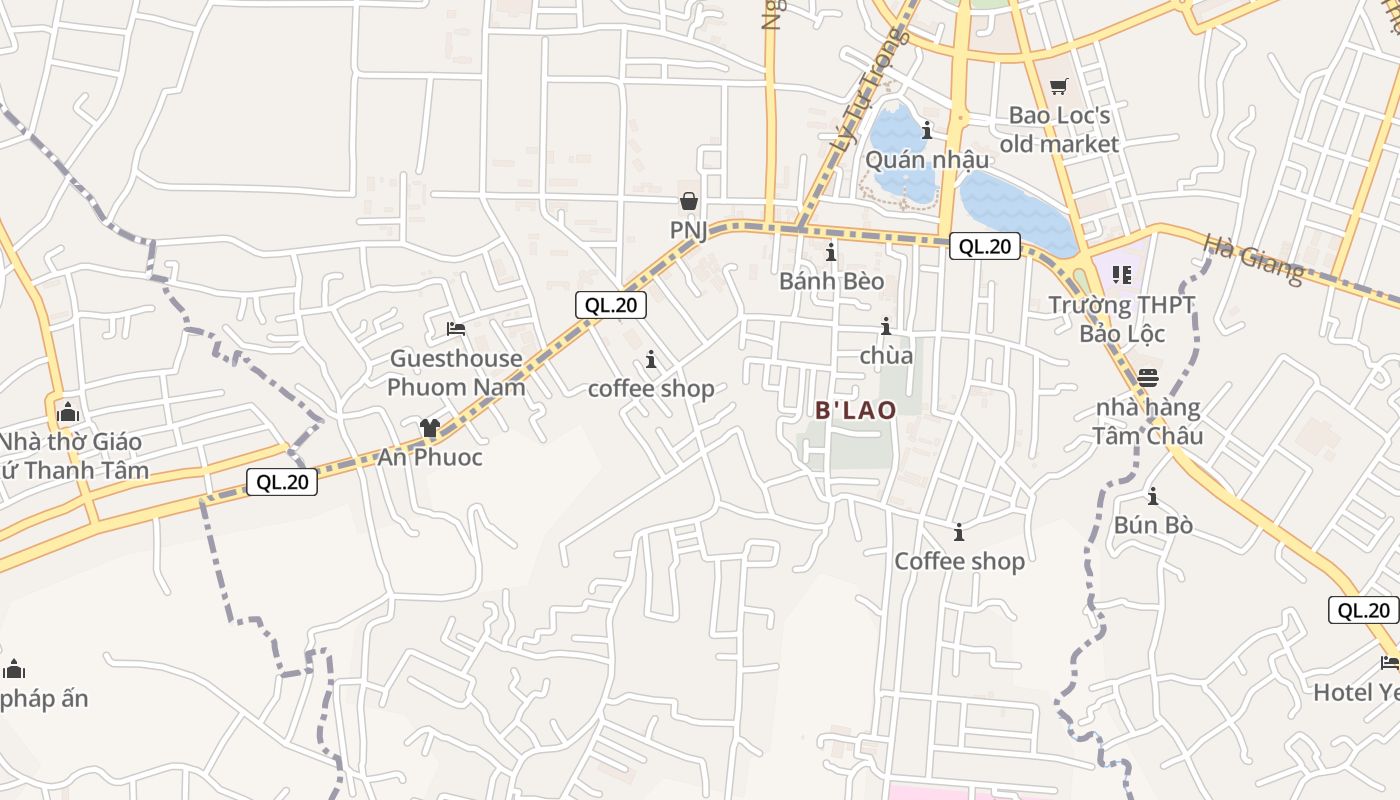
Task: Open the PNJ shop marker
Action: pos(689,202)
